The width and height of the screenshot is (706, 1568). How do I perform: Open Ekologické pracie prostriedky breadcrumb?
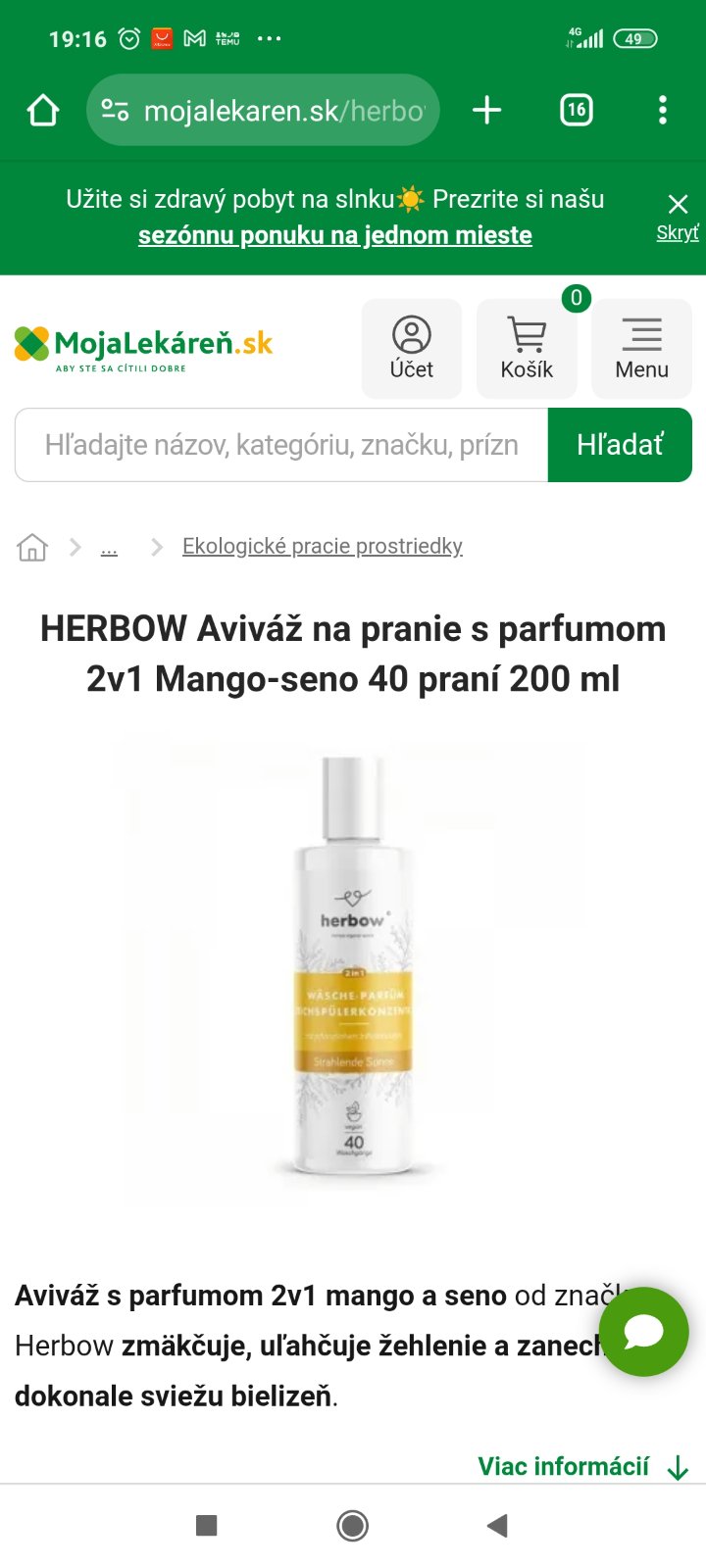tap(322, 547)
